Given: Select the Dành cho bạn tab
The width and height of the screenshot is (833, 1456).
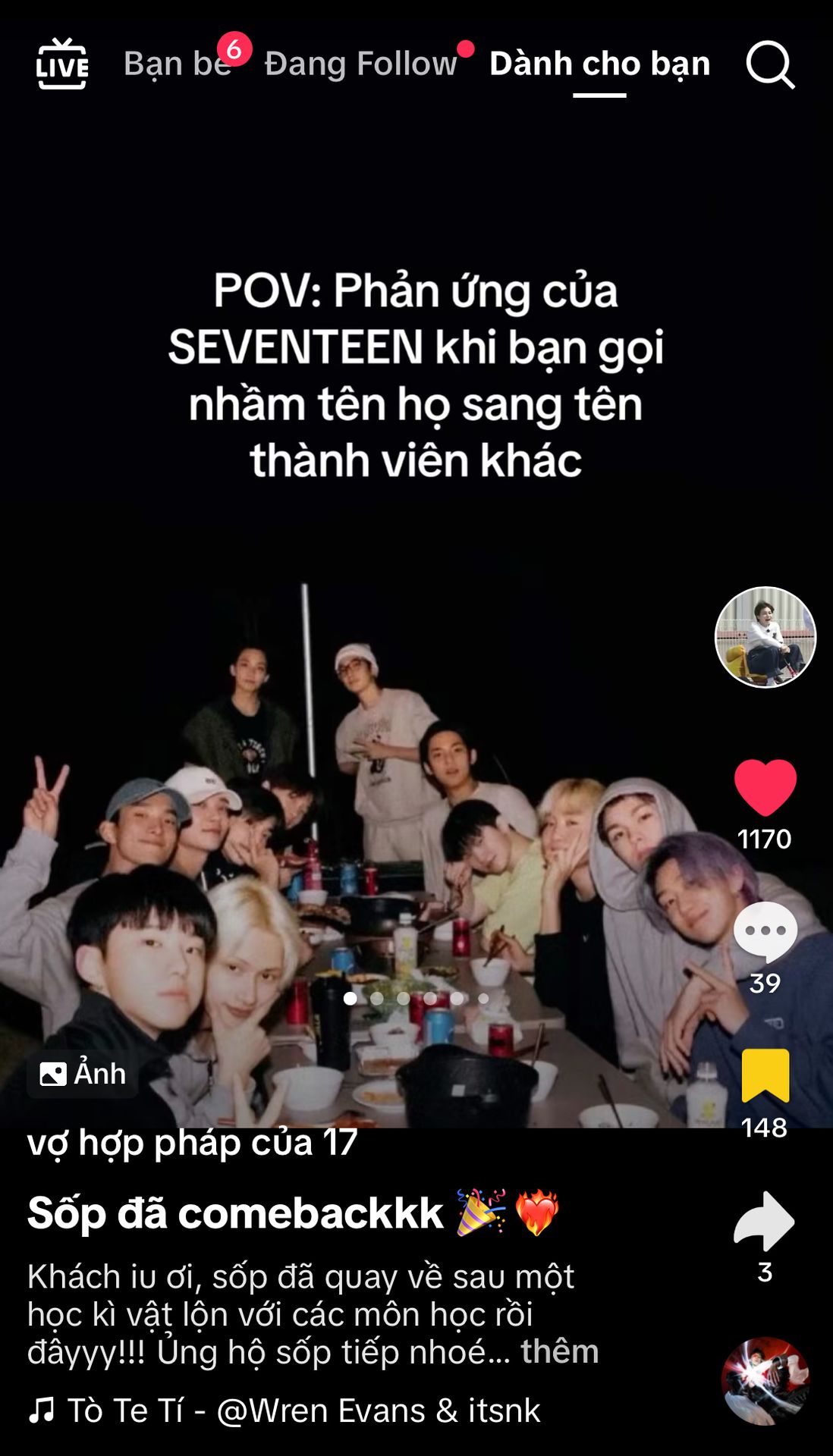Looking at the screenshot, I should pyautogui.click(x=599, y=64).
